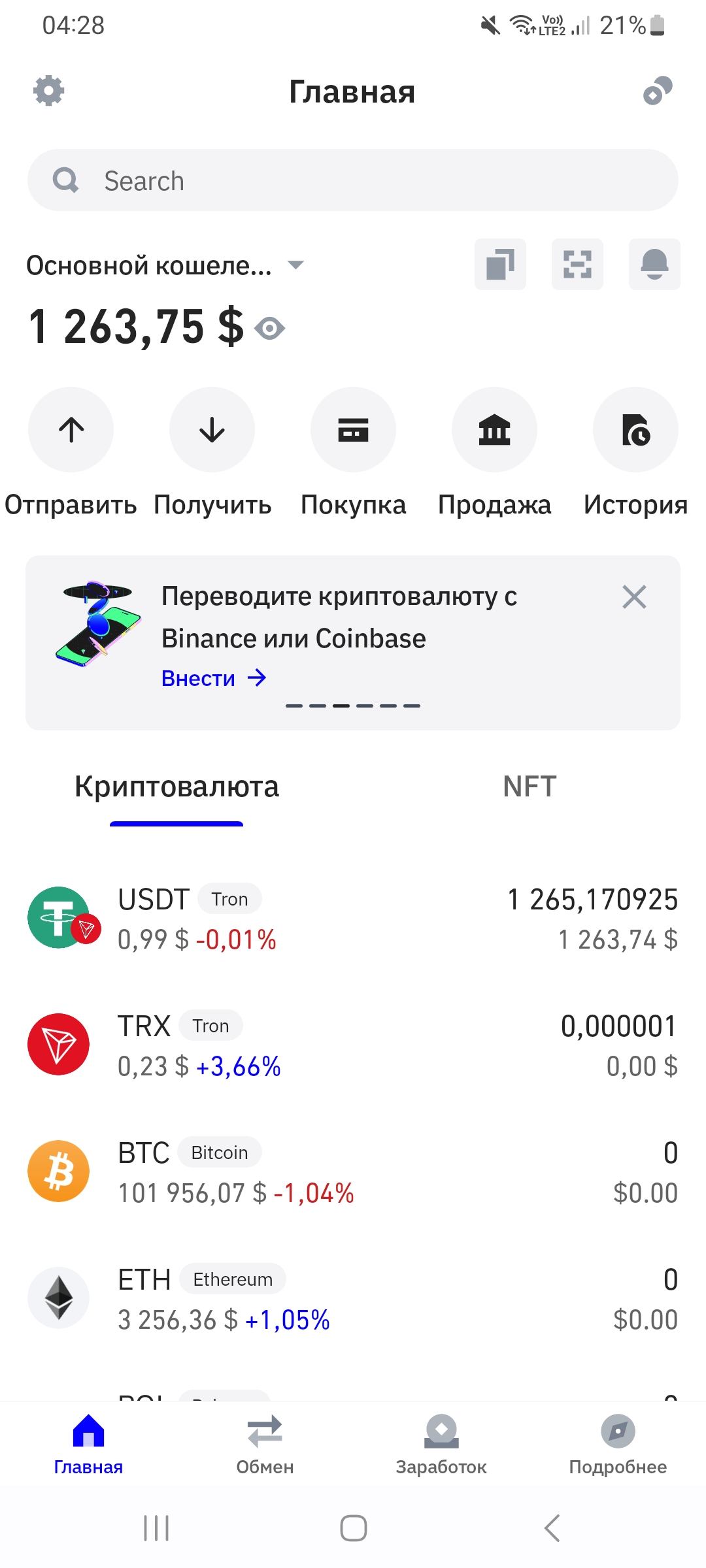Open the USDT Tron asset row
This screenshot has height=1568, width=706.
click(x=353, y=918)
